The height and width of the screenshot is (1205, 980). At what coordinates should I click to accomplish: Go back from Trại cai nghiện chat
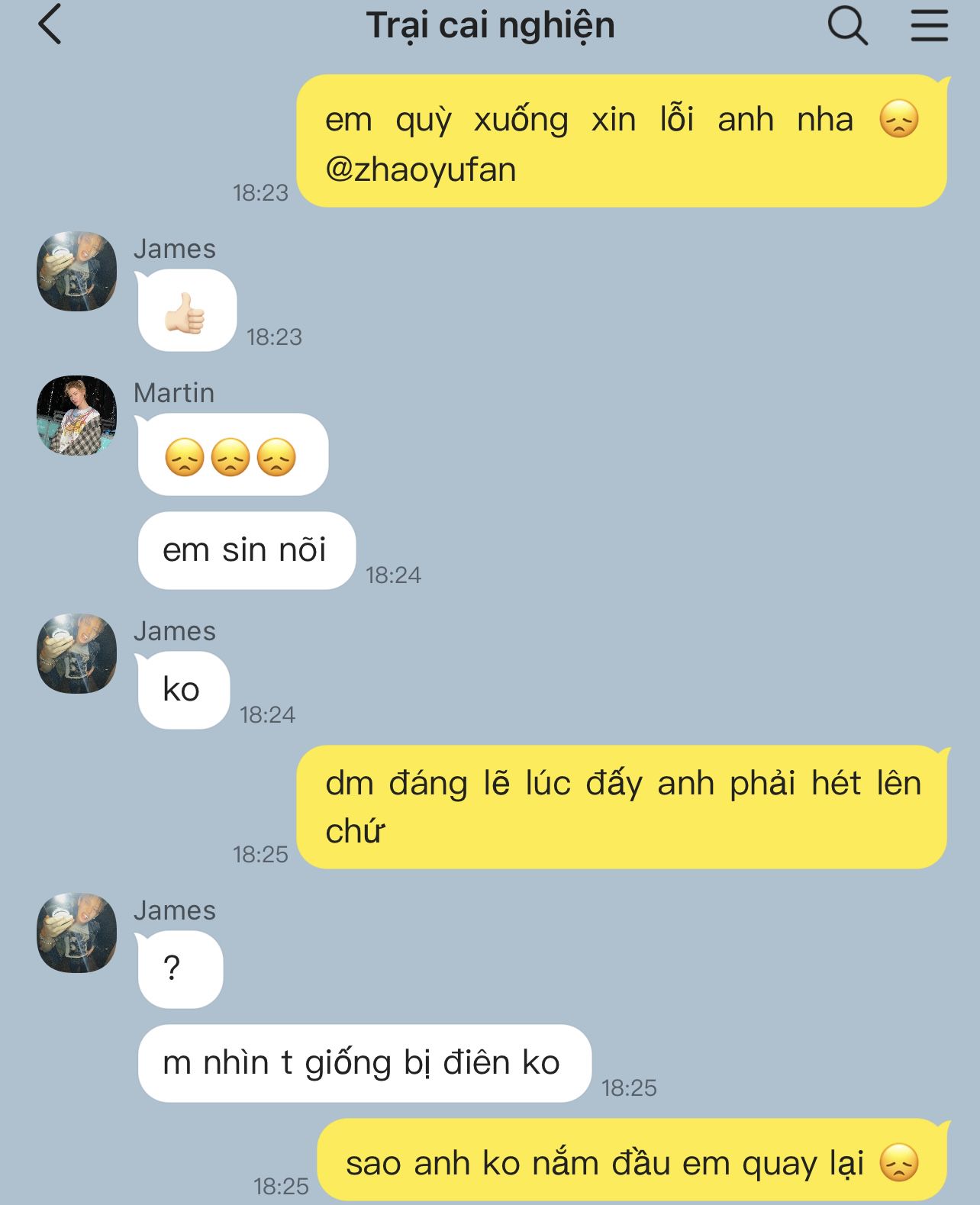pyautogui.click(x=50, y=25)
